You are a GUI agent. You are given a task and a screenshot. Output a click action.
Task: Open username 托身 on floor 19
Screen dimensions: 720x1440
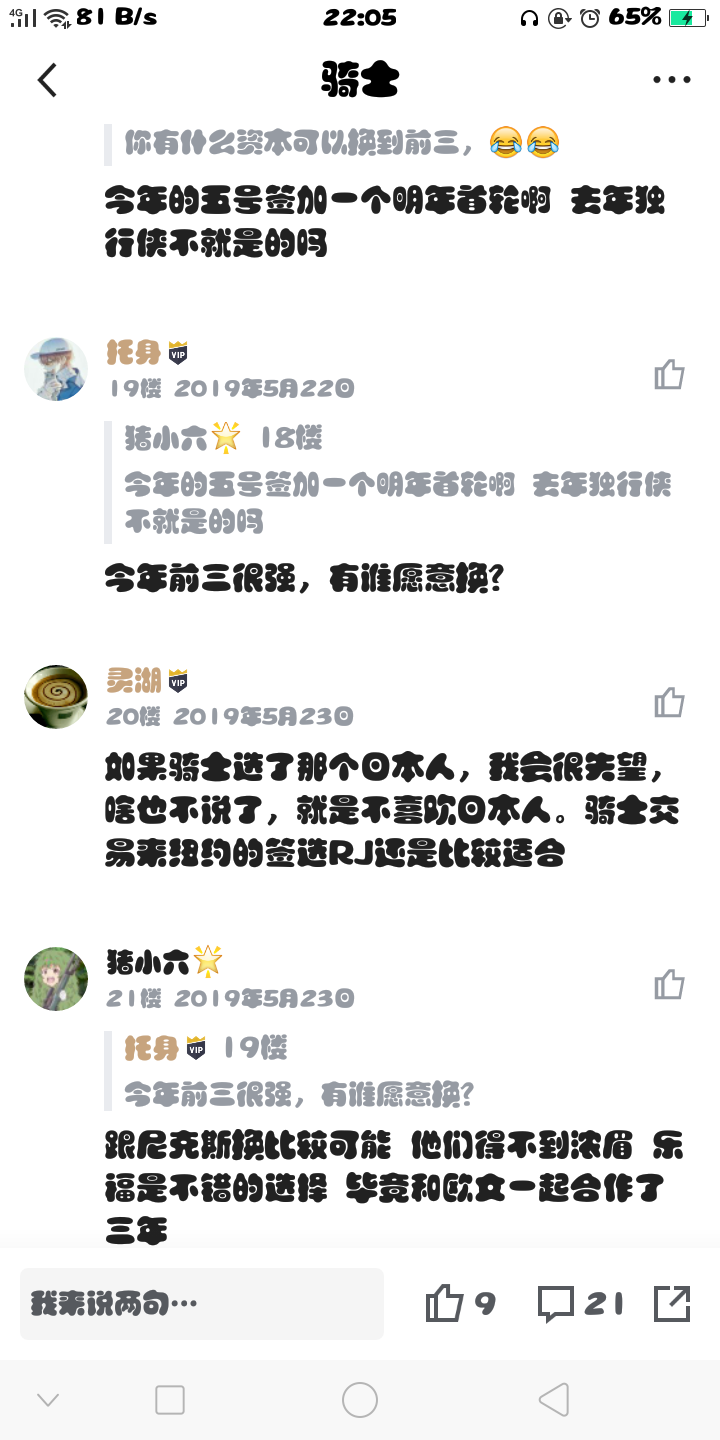(134, 352)
